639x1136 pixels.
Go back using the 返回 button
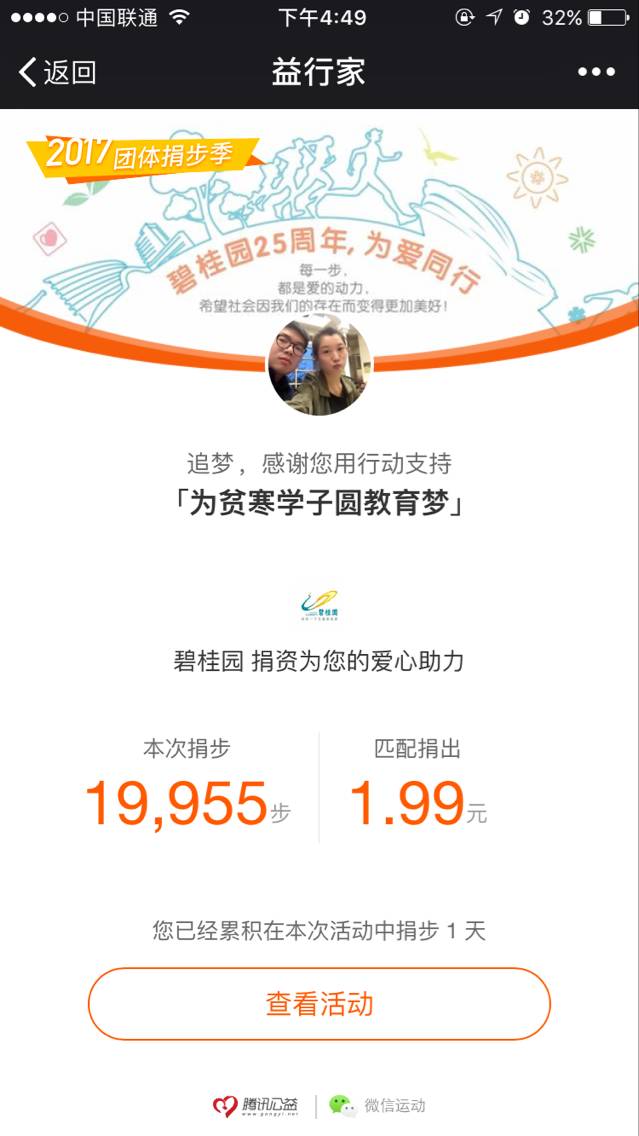point(57,72)
